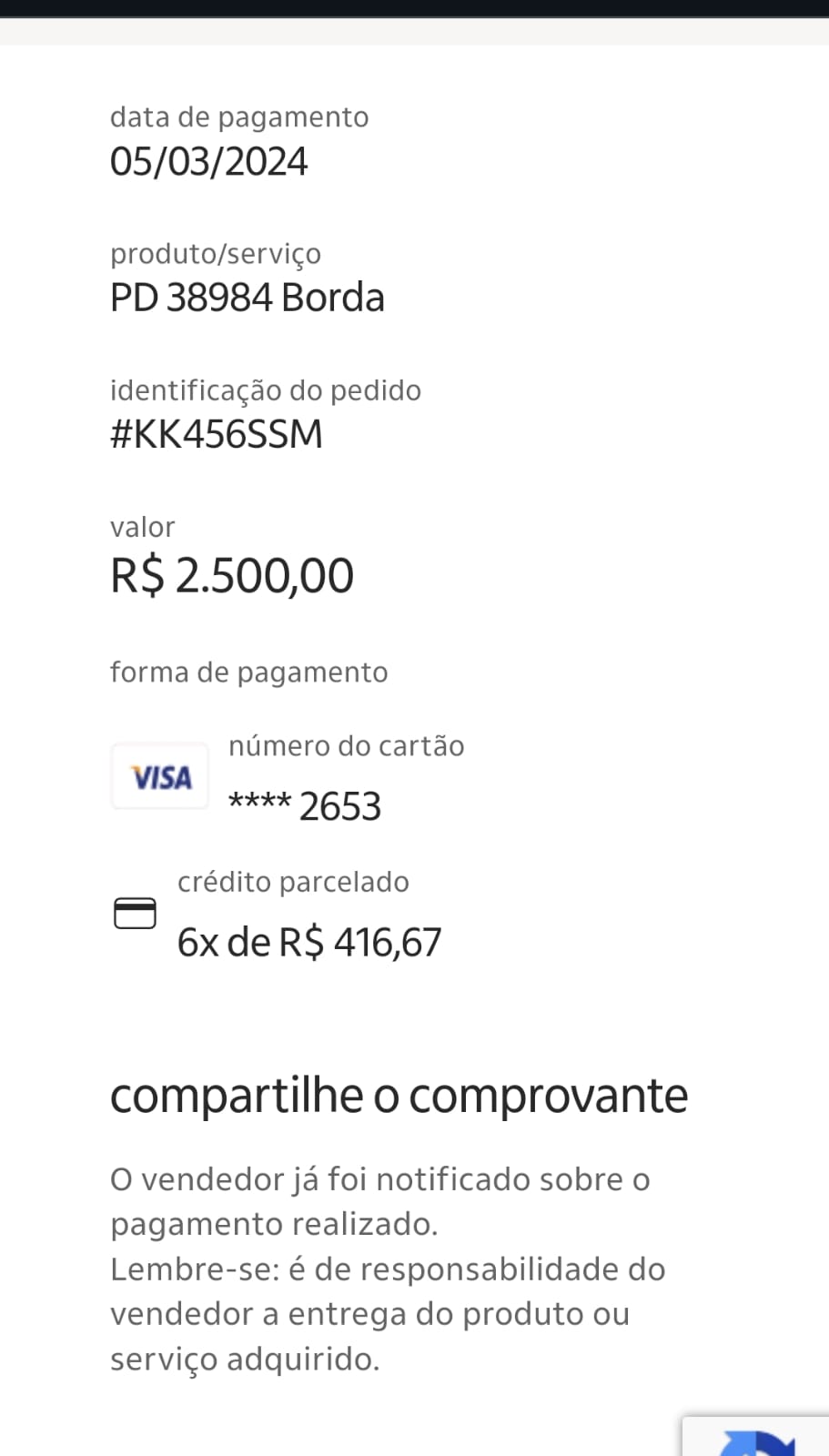This screenshot has width=829, height=1456.
Task: Click the seller notification message text
Action: [x=379, y=1201]
